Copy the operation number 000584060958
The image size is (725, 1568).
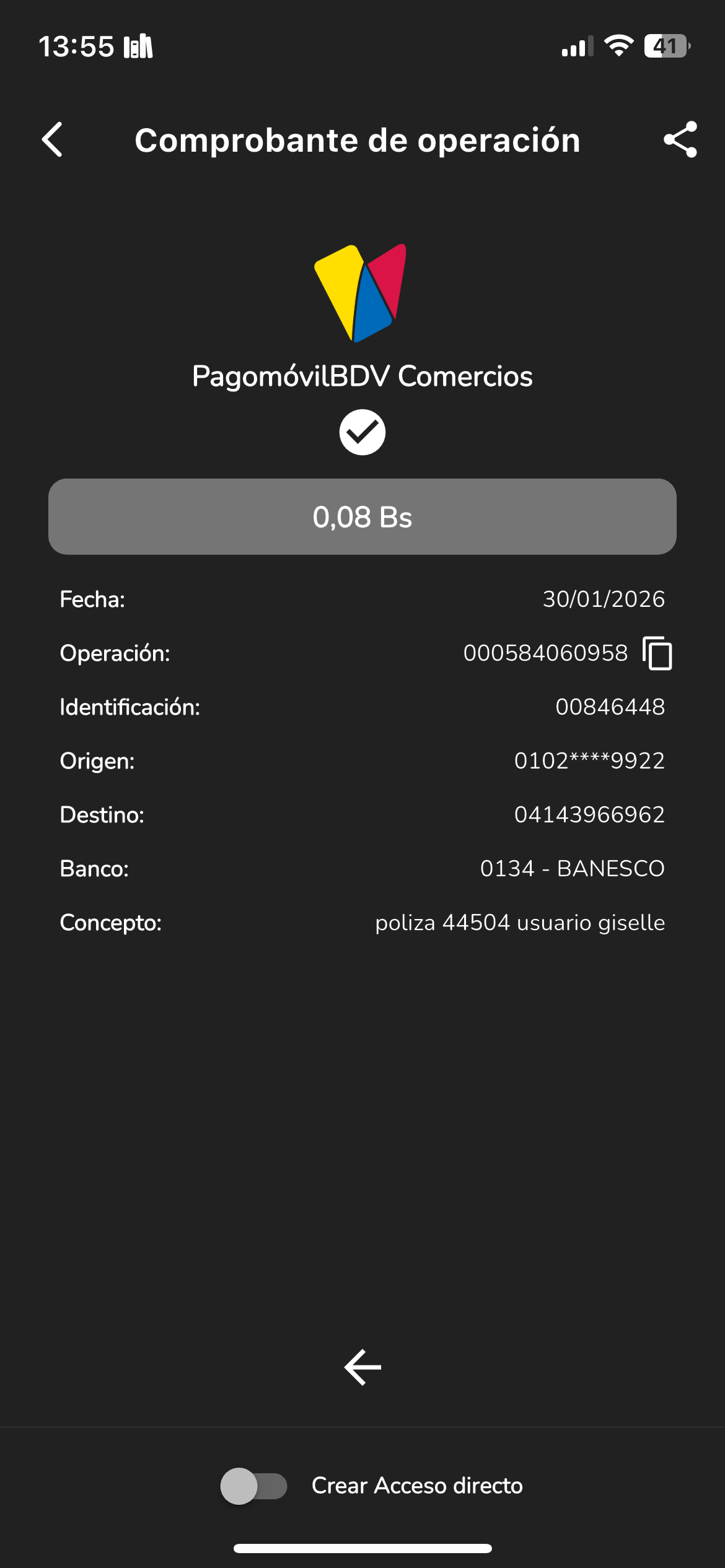click(x=657, y=653)
